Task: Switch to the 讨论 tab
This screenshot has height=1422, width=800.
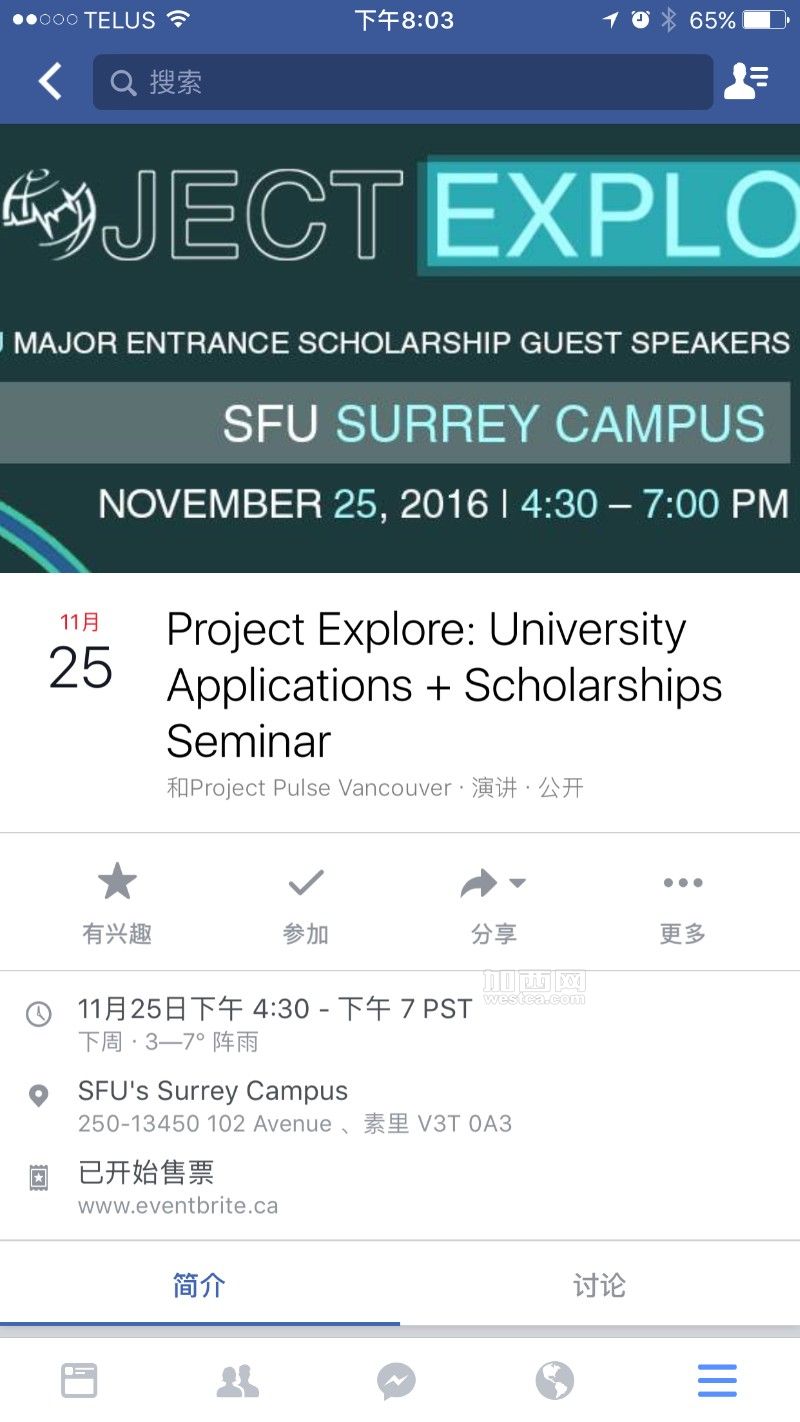Action: pos(600,1285)
